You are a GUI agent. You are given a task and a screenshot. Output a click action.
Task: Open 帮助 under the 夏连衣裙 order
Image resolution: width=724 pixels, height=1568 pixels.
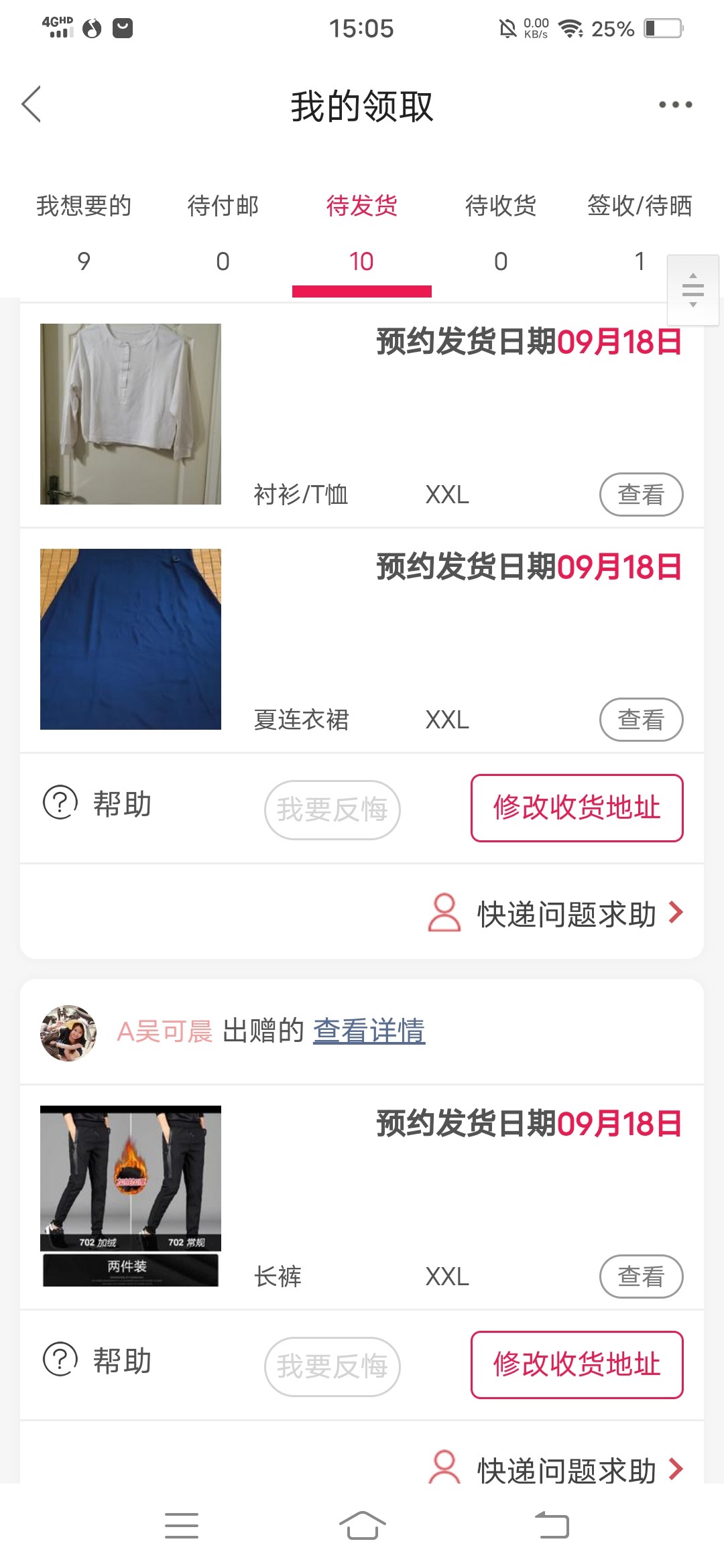pos(98,803)
